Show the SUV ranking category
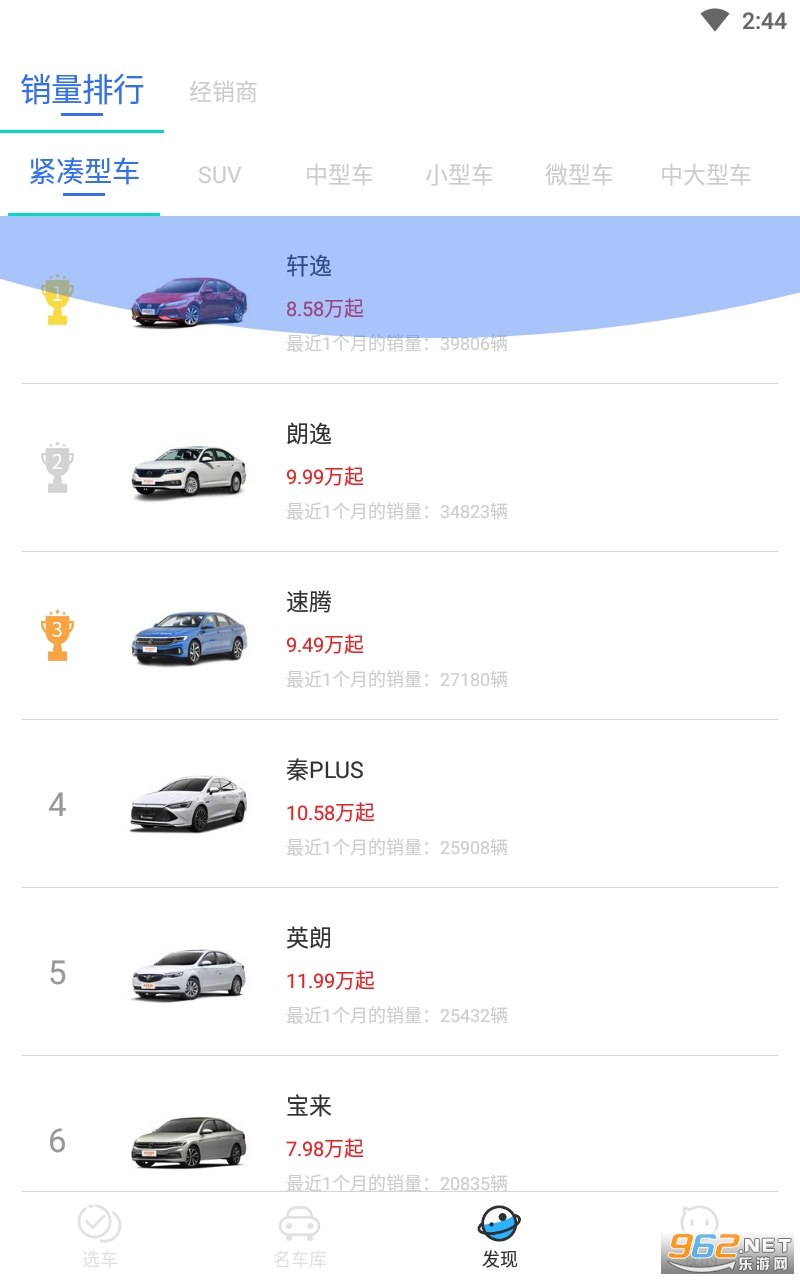The width and height of the screenshot is (800, 1280). pyautogui.click(x=219, y=175)
